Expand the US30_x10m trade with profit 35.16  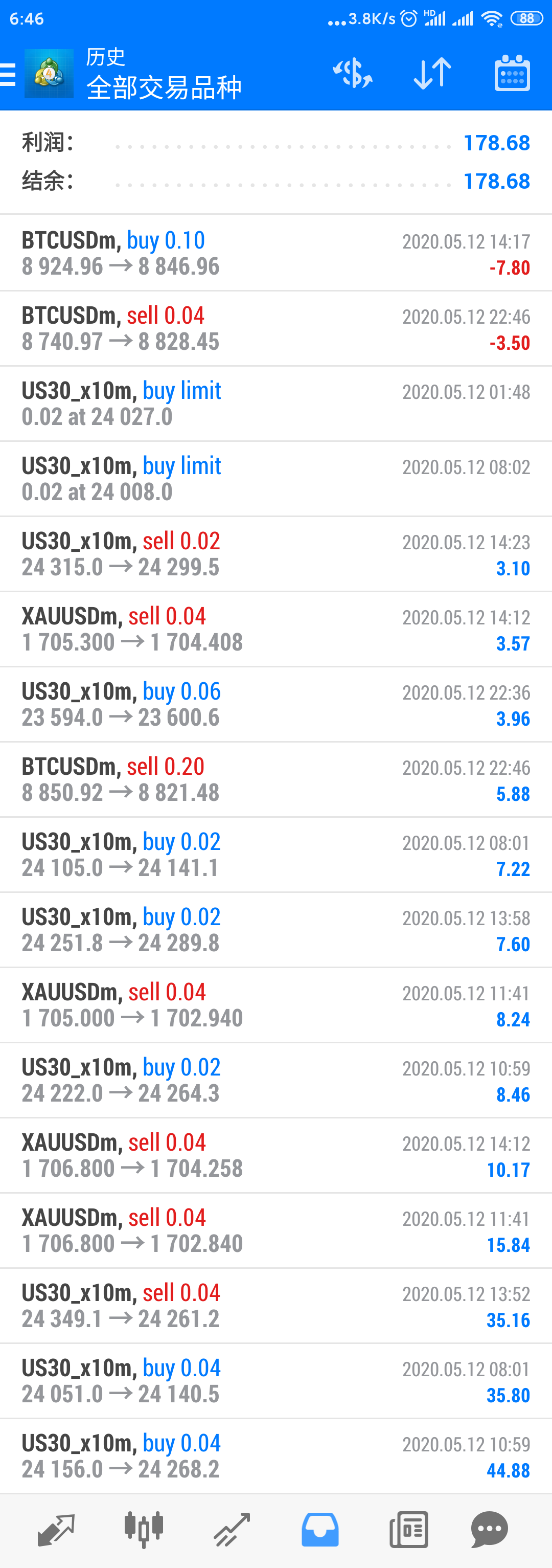(x=275, y=1306)
